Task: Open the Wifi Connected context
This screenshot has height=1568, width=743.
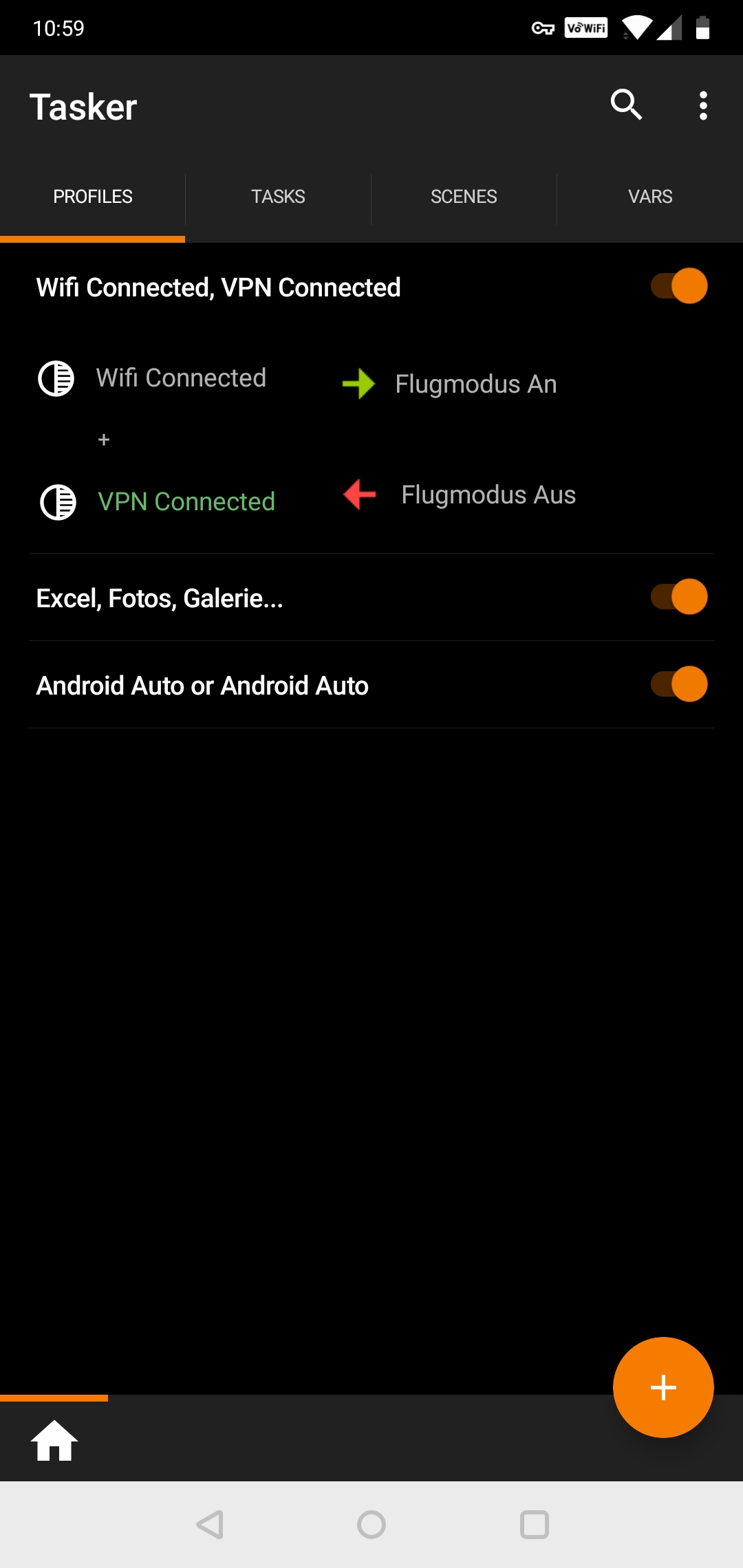Action: [180, 378]
